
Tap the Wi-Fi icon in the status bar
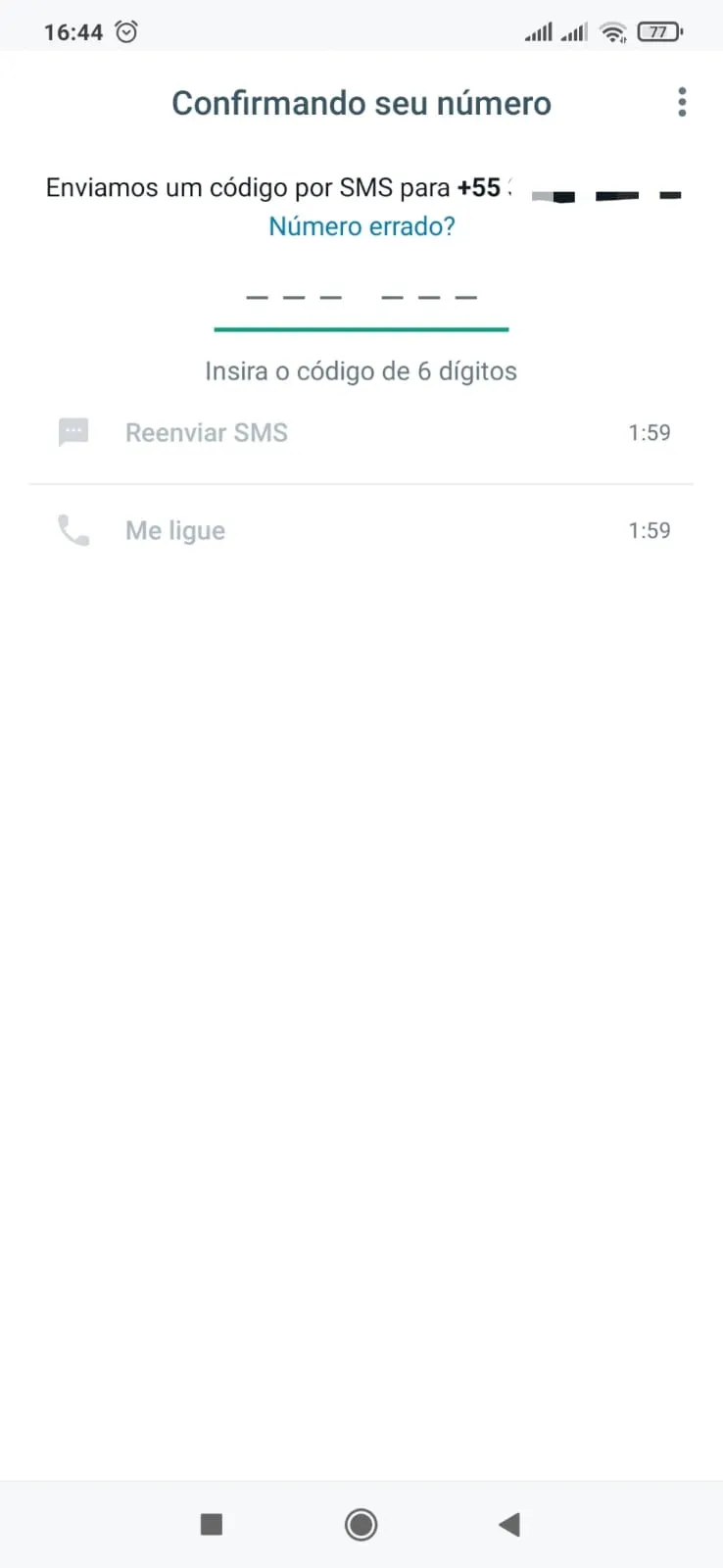coord(612,31)
